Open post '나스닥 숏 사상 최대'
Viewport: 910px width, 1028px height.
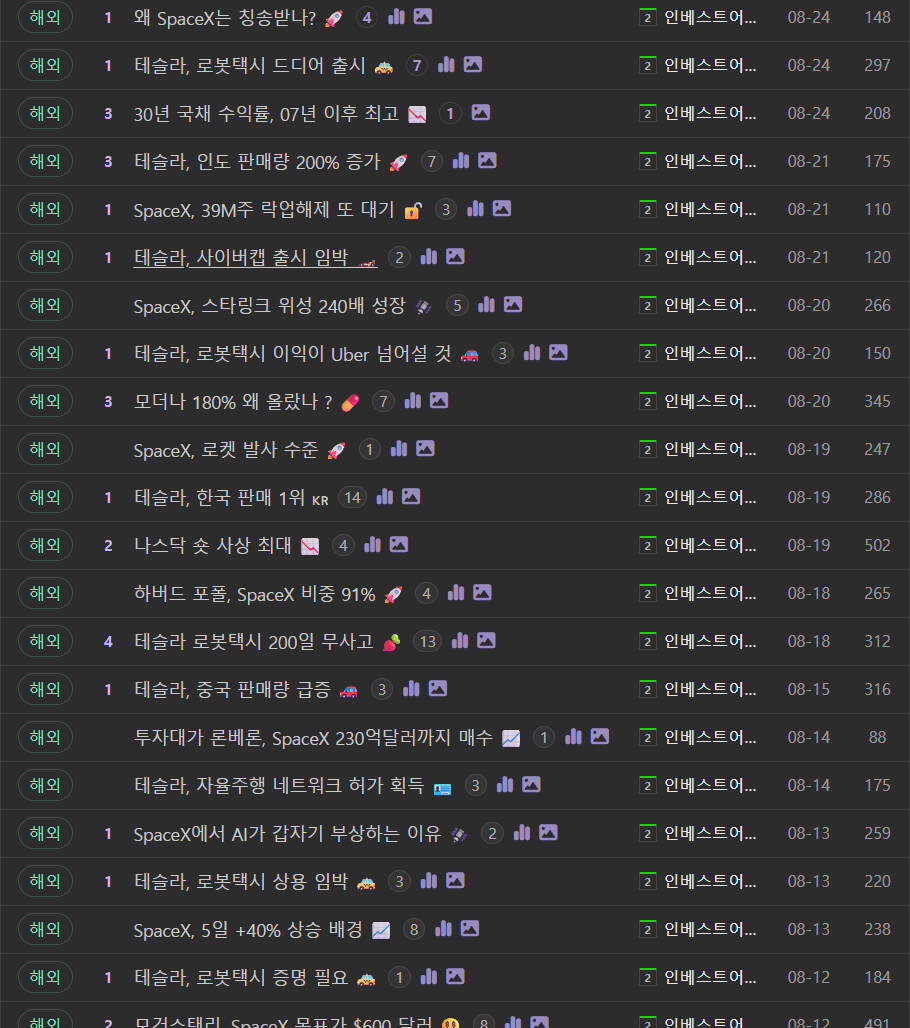212,545
